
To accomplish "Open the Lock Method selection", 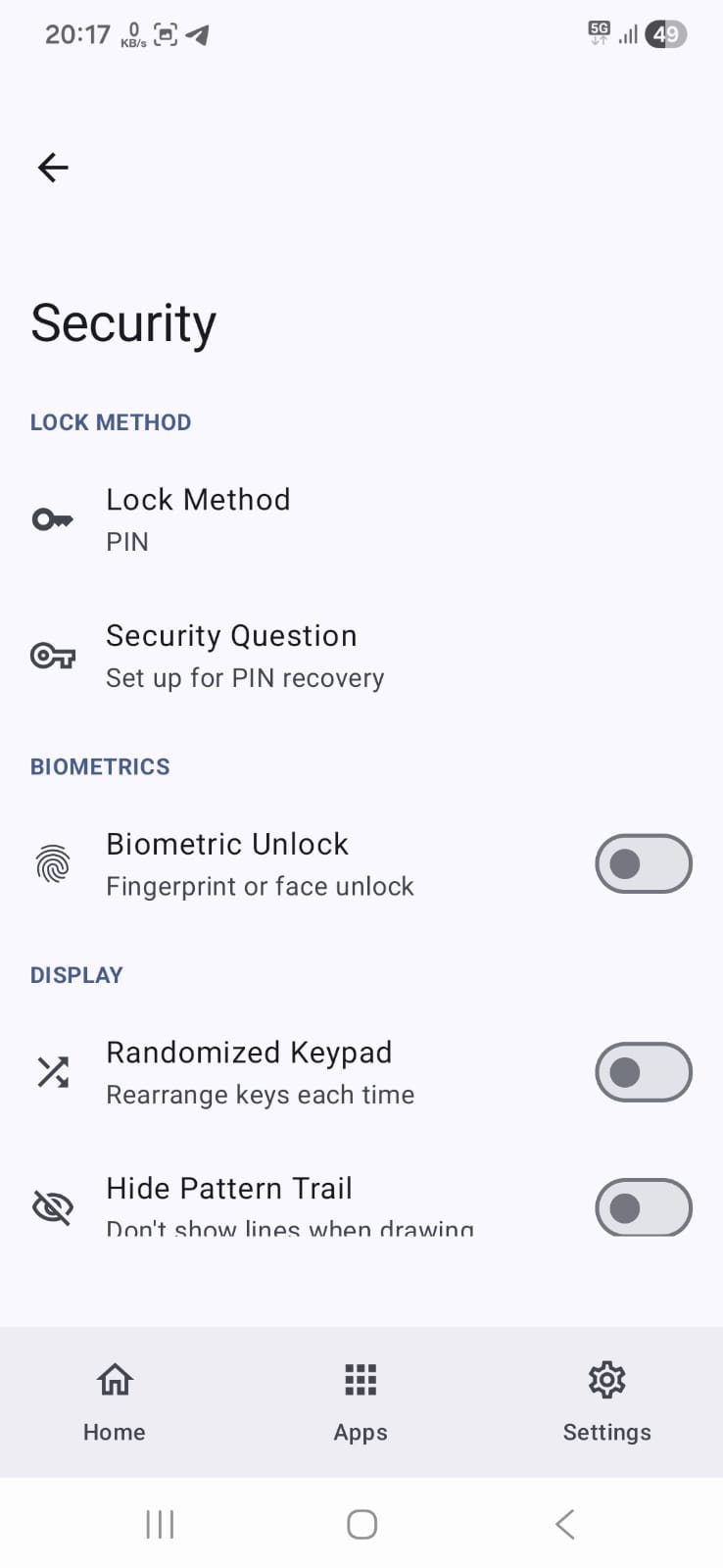I will click(x=198, y=518).
